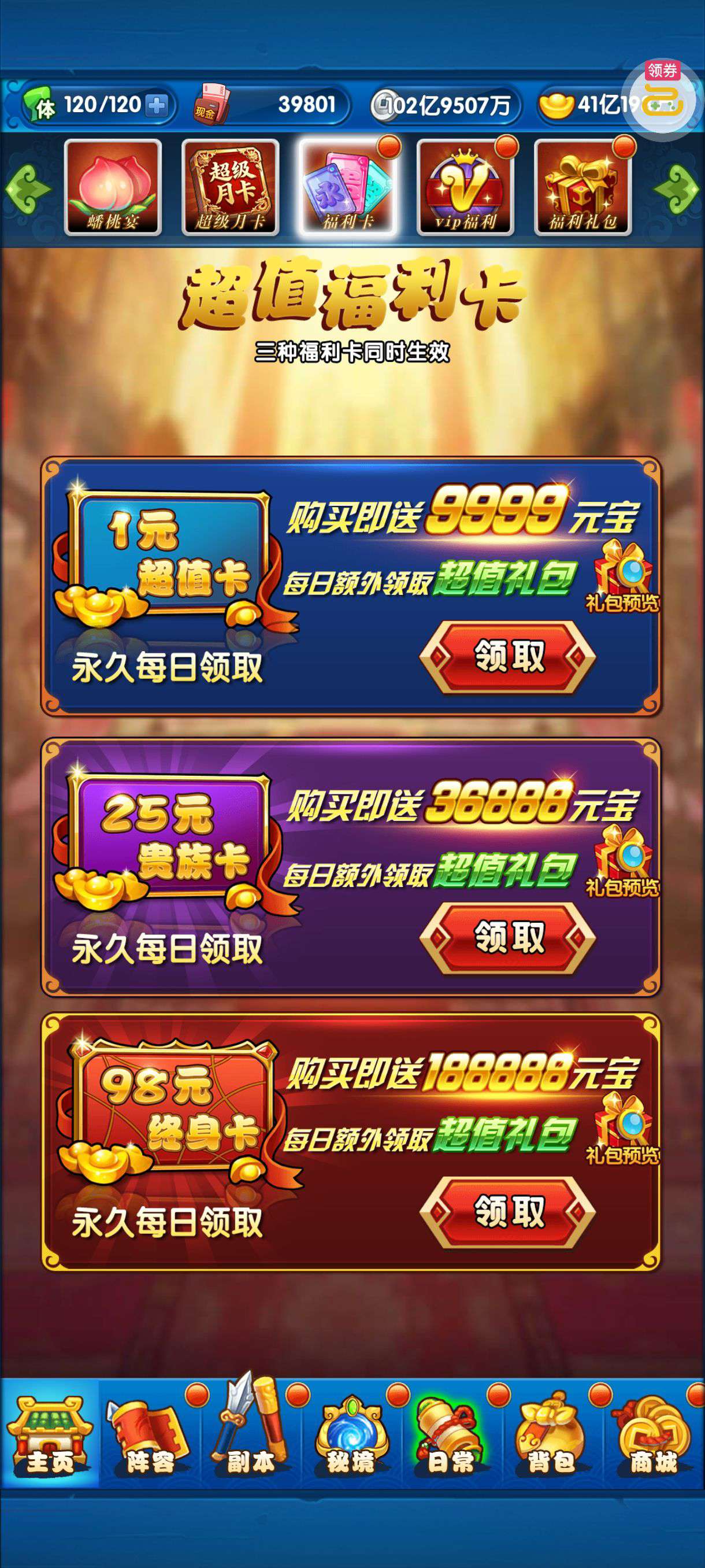705x1568 pixels.
Task: Go to the 主页 home tab
Action: (50, 1434)
